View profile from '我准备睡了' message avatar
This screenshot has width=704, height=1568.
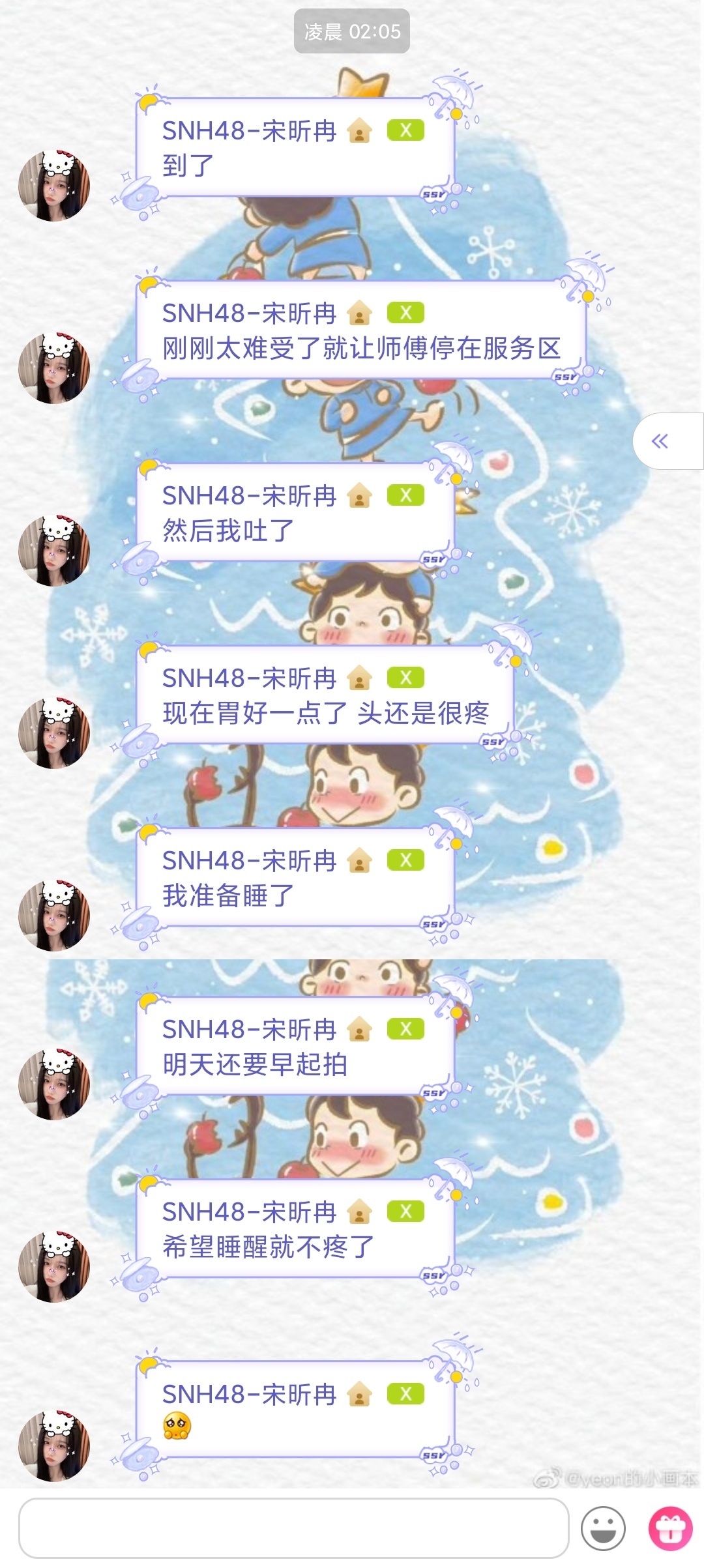coord(54,916)
